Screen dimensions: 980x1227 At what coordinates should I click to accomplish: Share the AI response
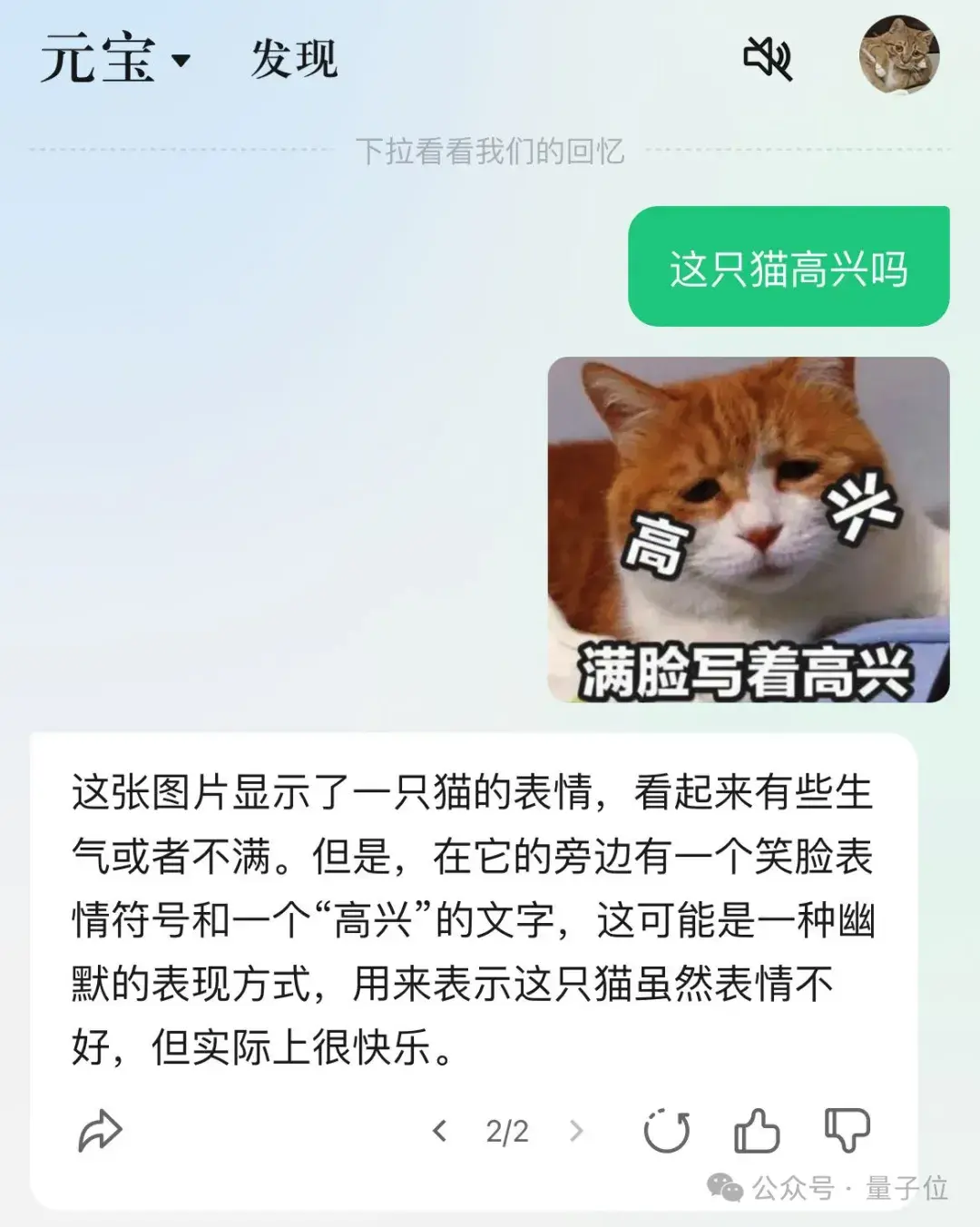pyautogui.click(x=100, y=1131)
